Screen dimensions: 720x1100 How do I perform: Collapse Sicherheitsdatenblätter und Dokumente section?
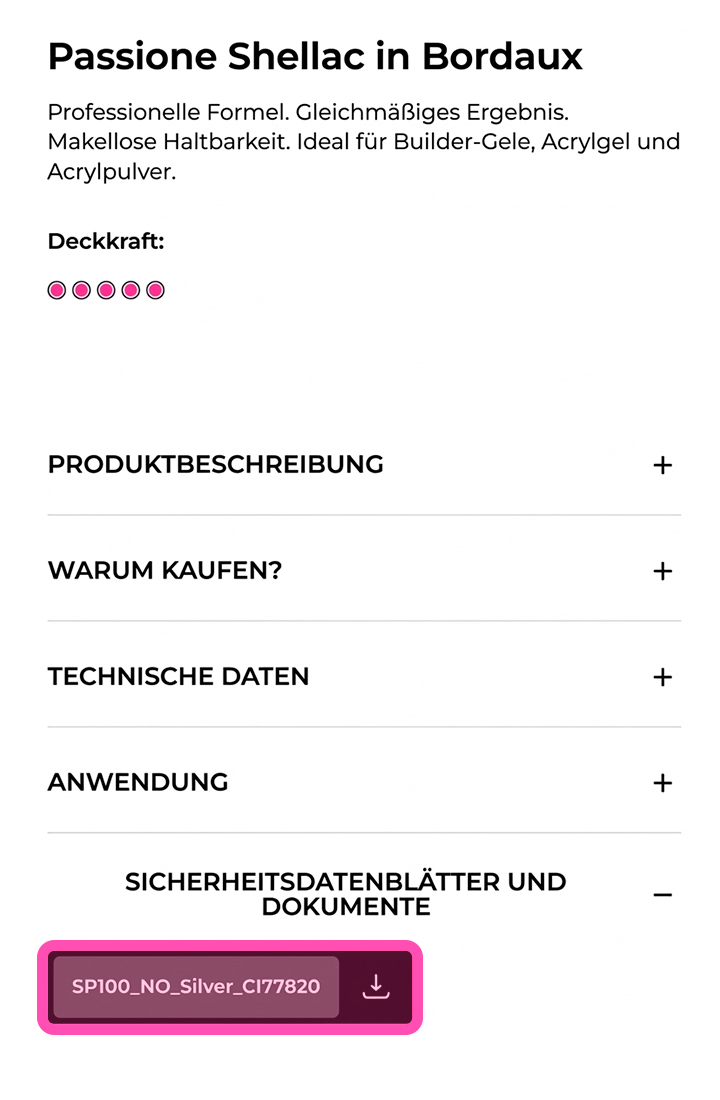pyautogui.click(x=662, y=895)
